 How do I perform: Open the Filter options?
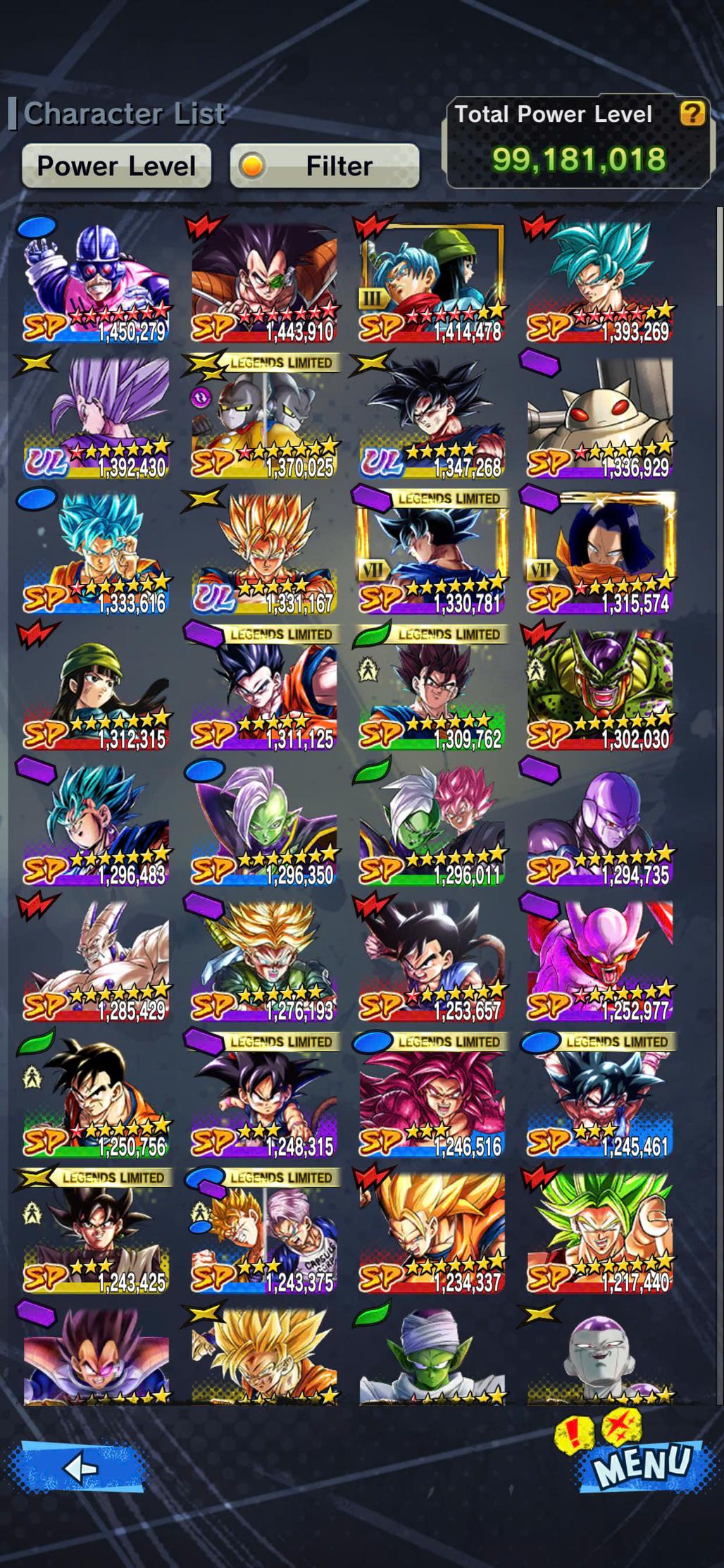325,166
